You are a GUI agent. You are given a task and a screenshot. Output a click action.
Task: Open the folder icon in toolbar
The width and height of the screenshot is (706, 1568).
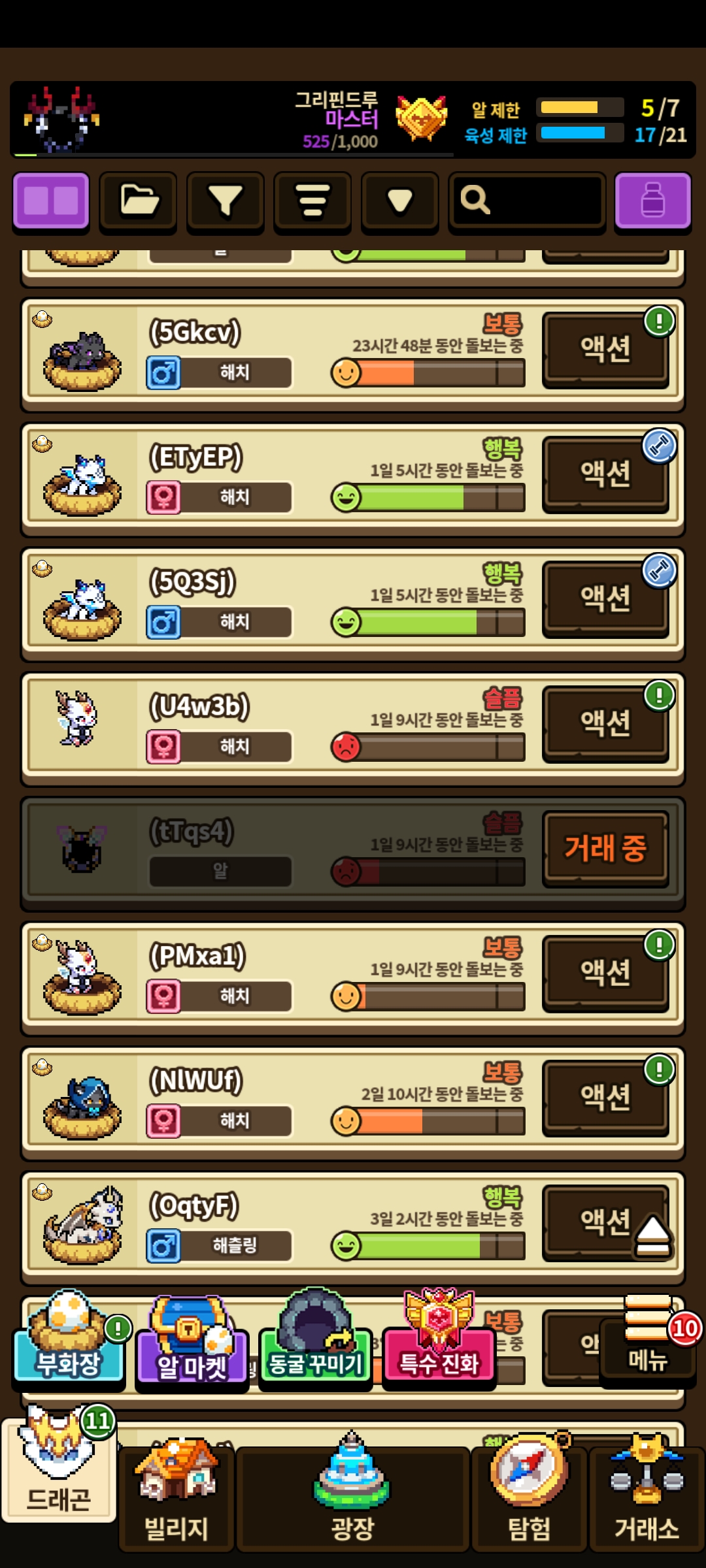(x=138, y=201)
